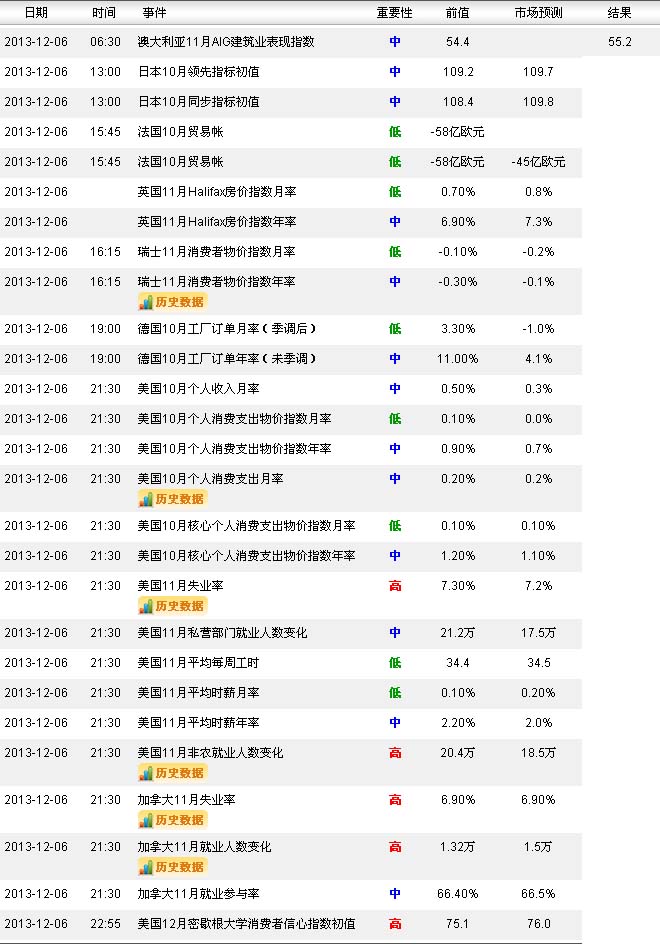660x946 pixels.
Task: Open 历史数据 for 瑞士11月消费者物价指数年率
Action: coord(172,301)
